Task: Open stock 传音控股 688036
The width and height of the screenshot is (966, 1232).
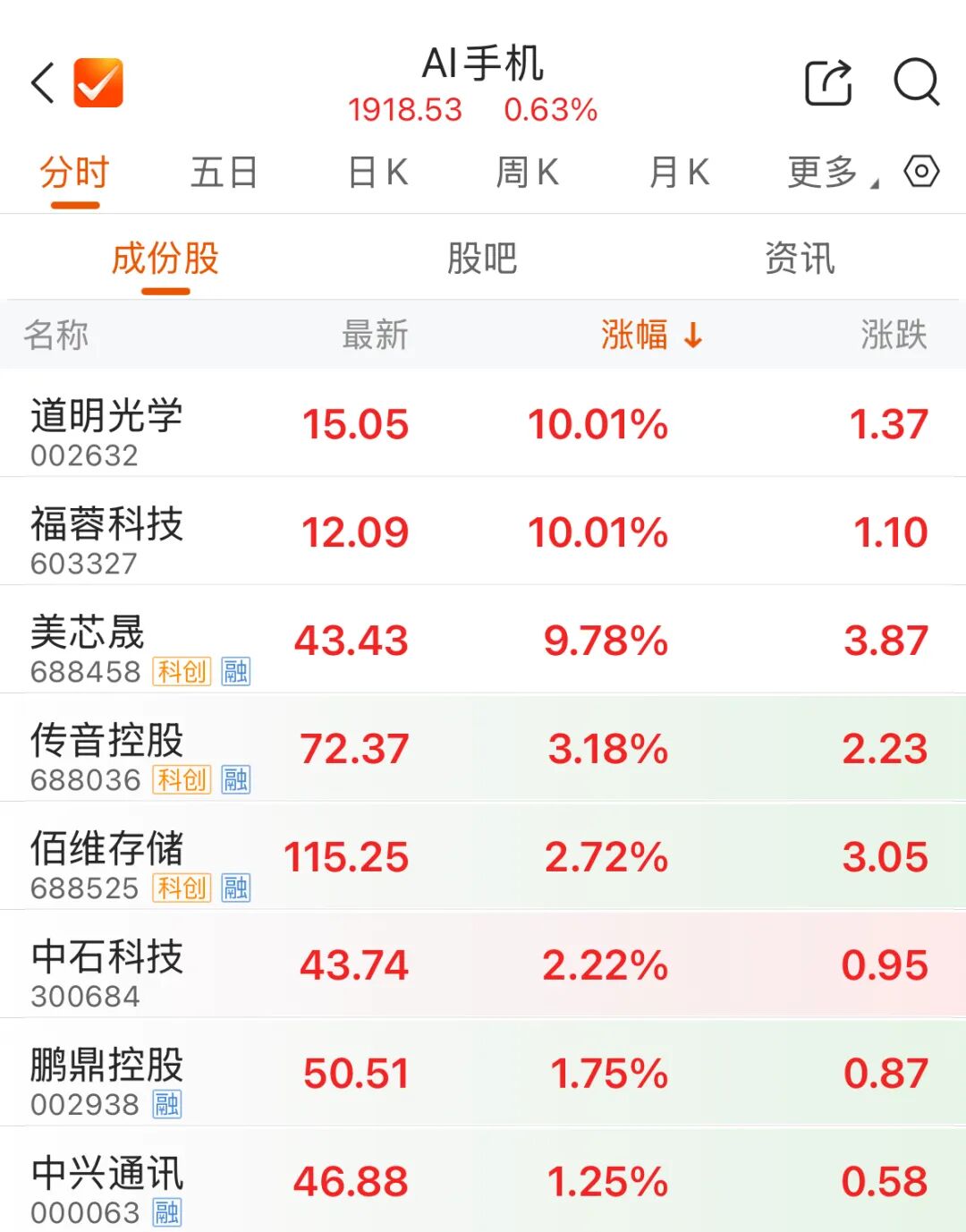Action: tap(107, 756)
